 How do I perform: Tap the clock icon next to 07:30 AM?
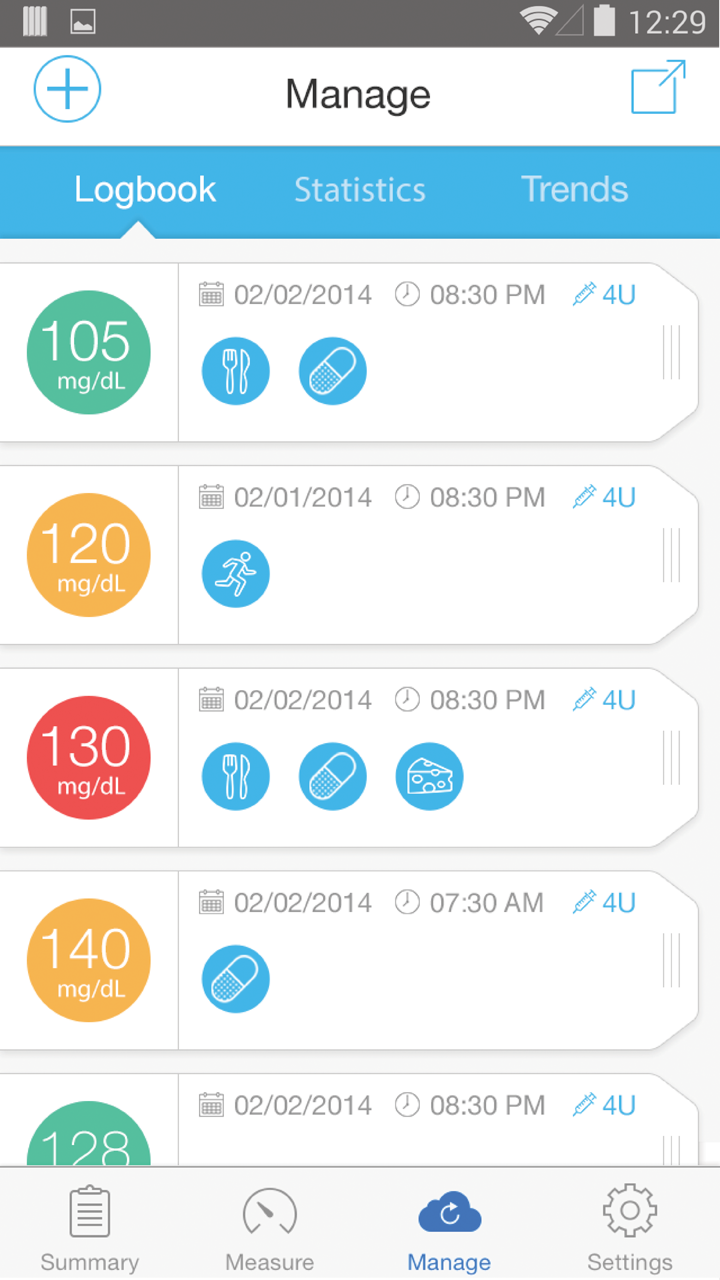[x=407, y=902]
